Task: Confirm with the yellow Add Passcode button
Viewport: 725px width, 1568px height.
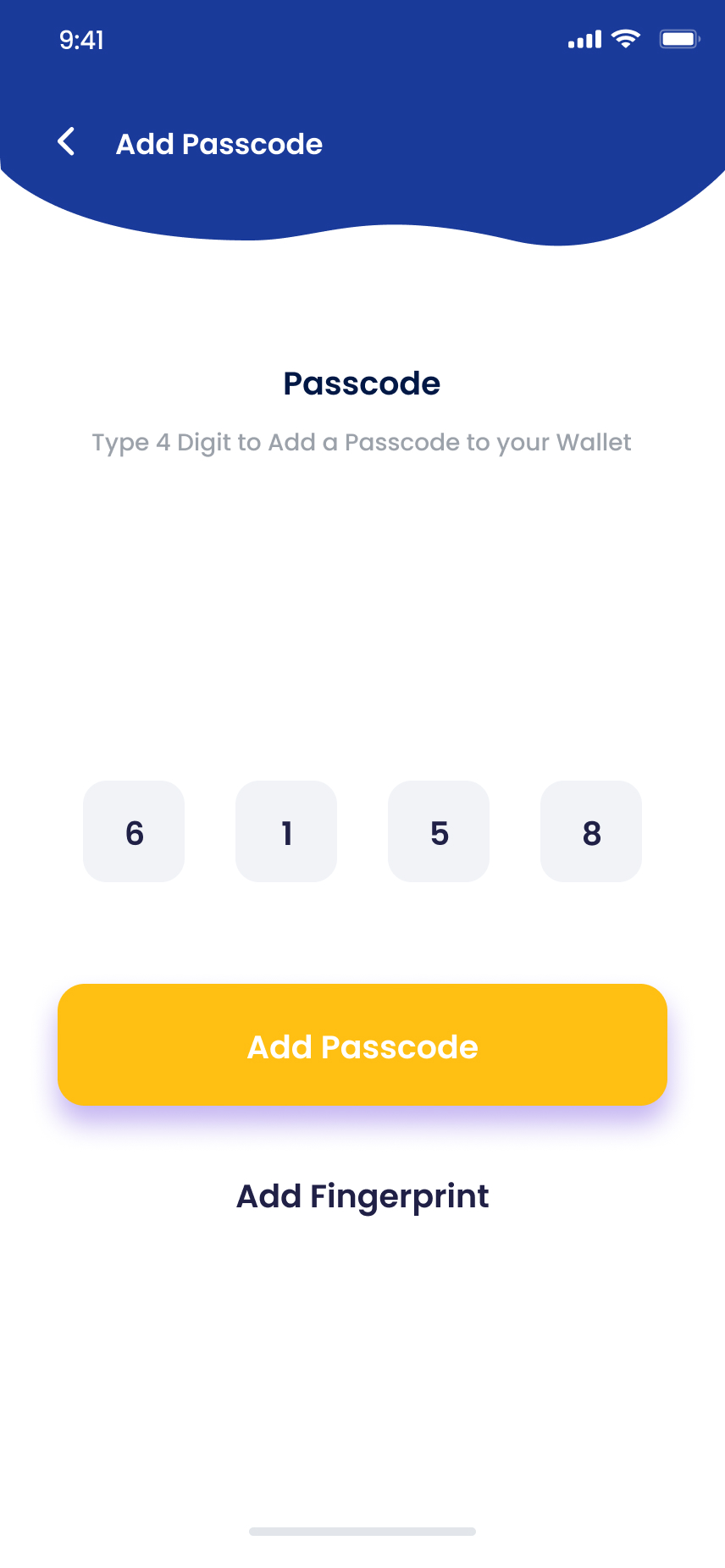Action: [362, 1045]
